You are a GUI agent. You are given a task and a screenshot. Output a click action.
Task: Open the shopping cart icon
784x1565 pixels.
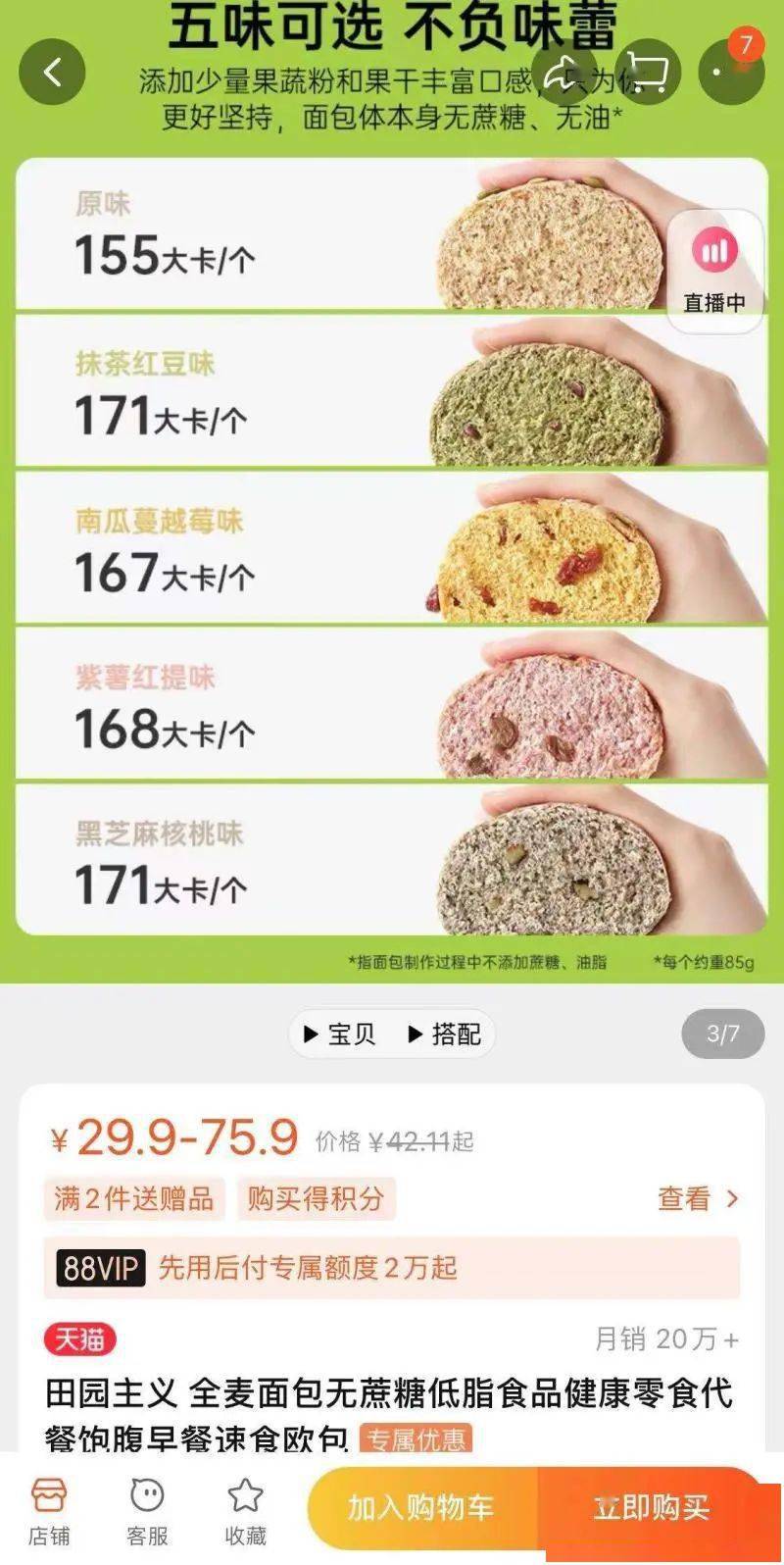point(649,72)
